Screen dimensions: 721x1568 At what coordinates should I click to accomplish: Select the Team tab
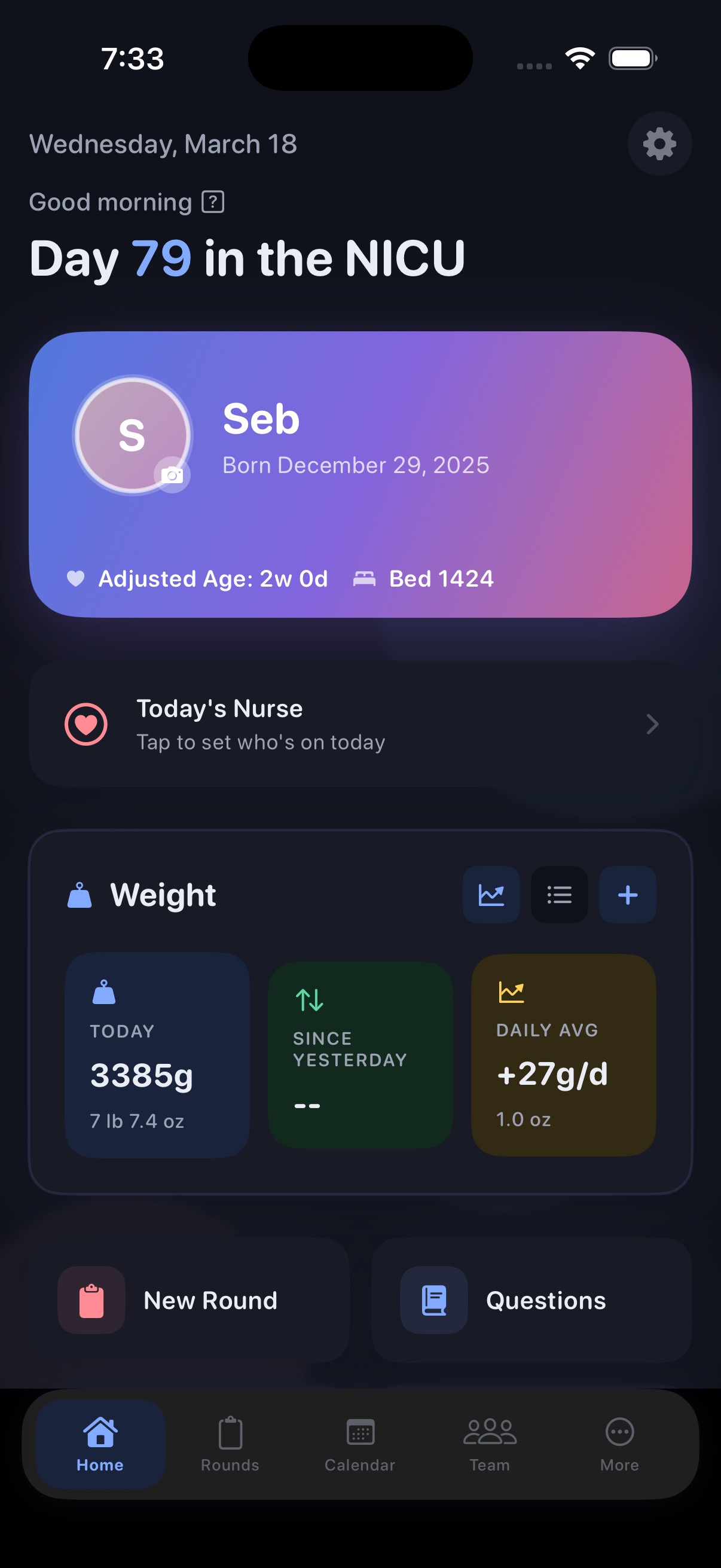(490, 1444)
